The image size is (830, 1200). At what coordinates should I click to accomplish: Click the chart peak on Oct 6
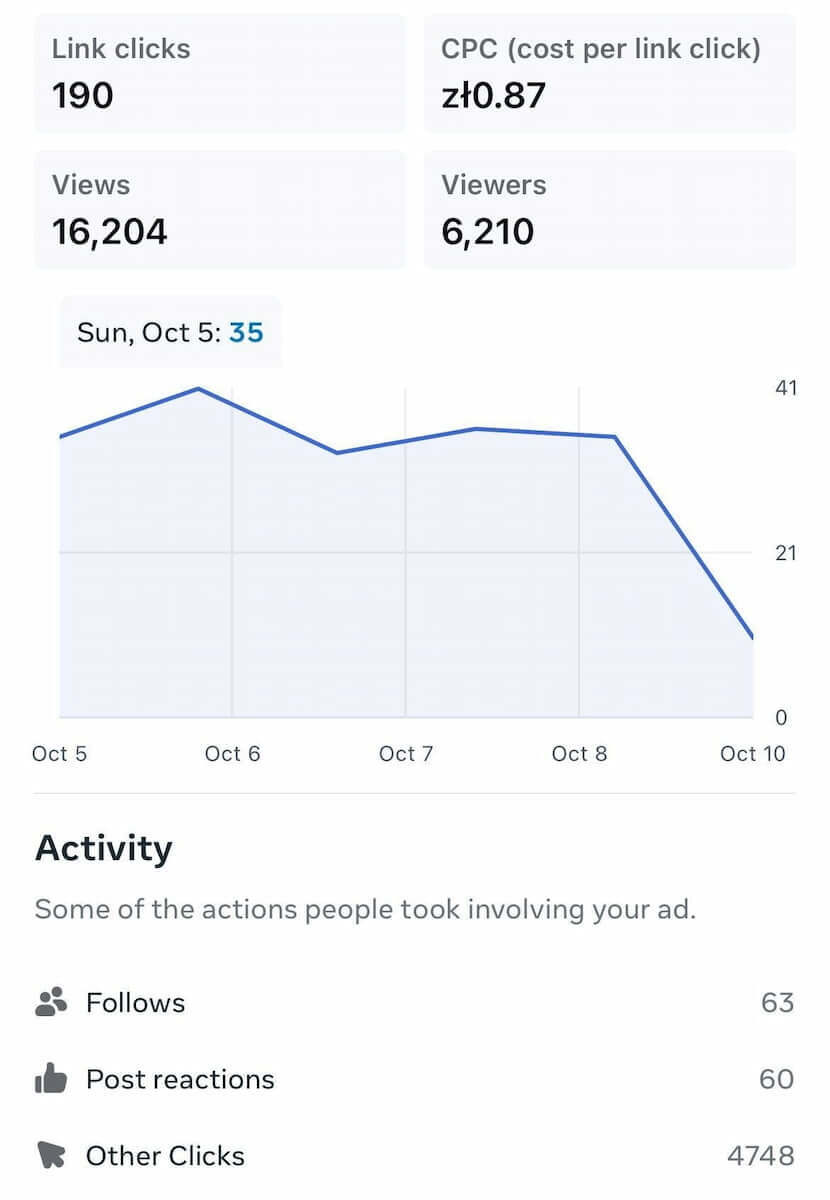pos(198,389)
